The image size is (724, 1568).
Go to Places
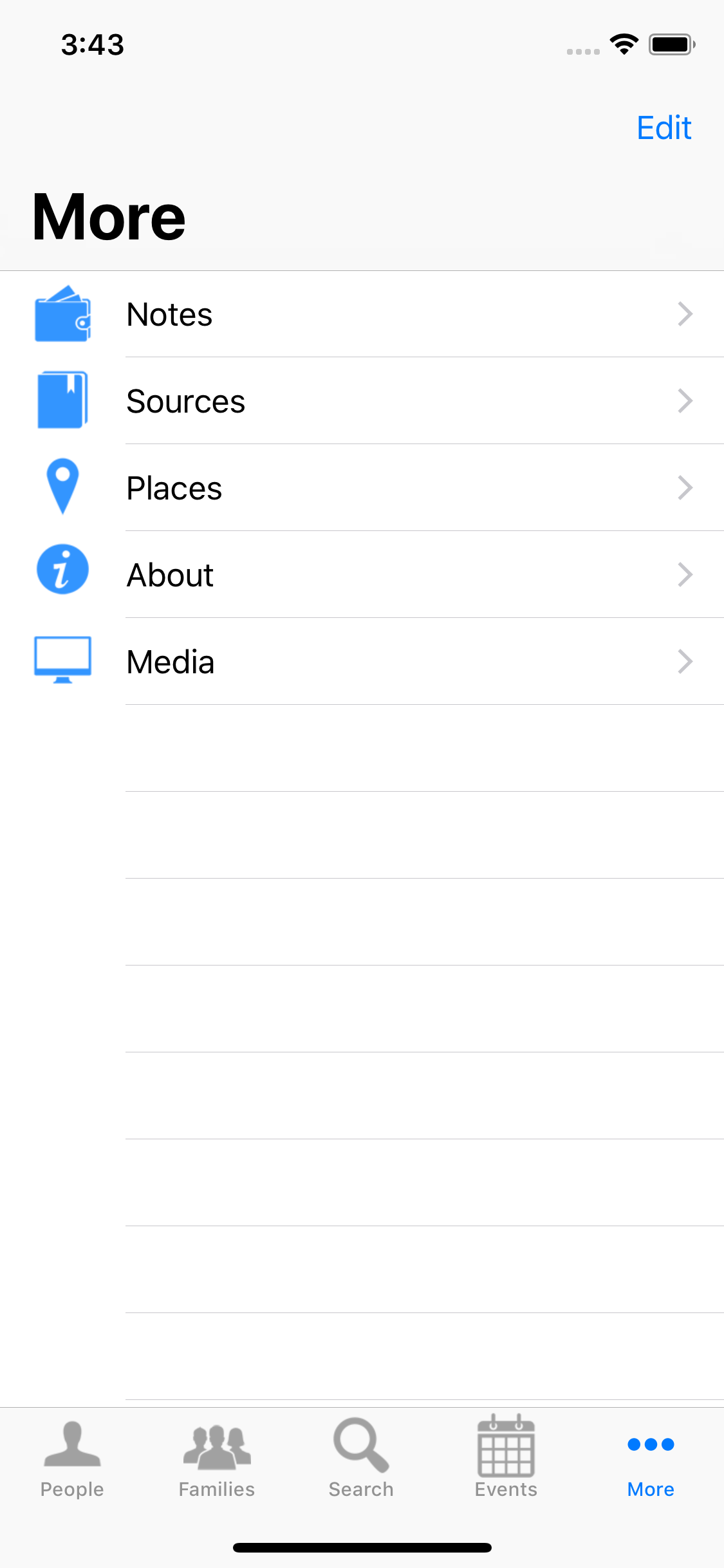[362, 488]
